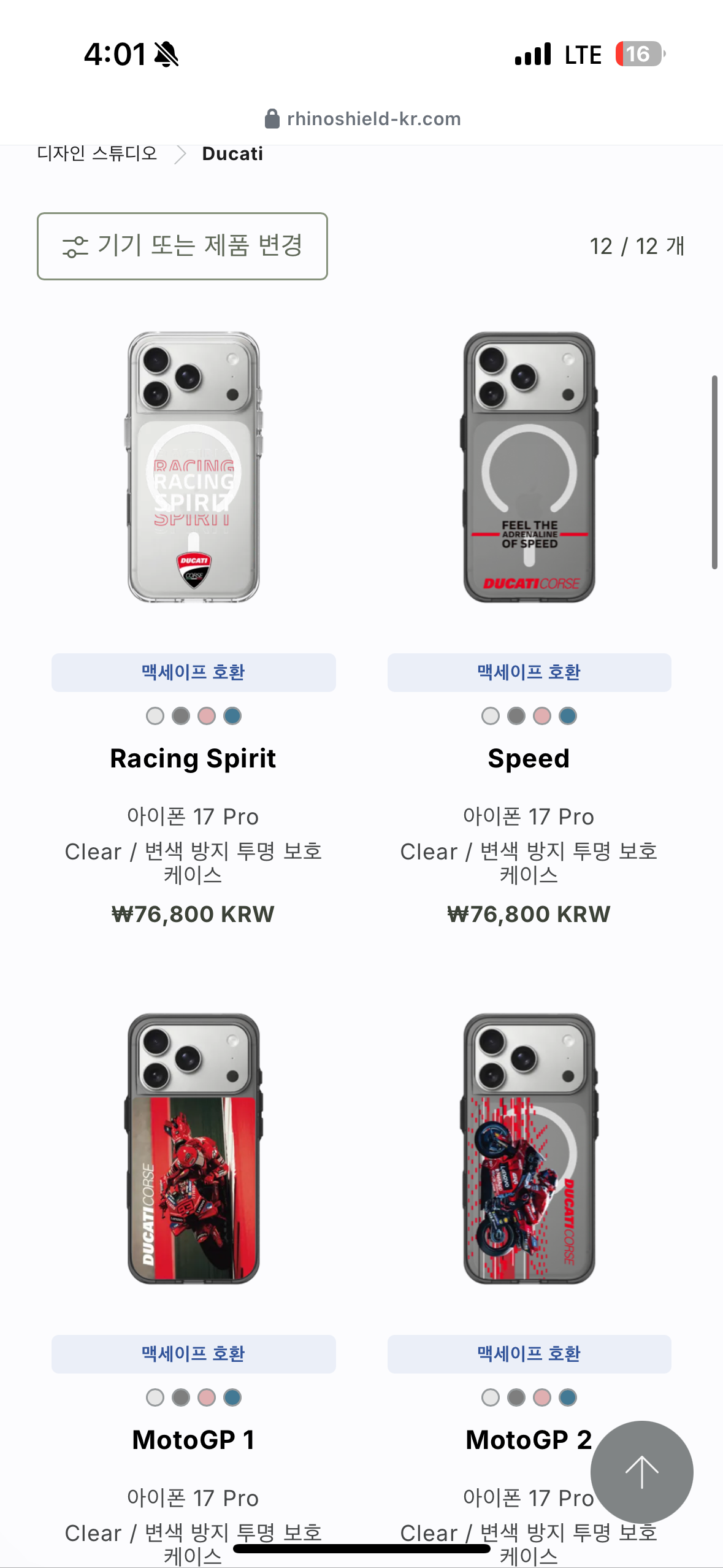Select the pink swatch for Racing Spirit
This screenshot has height=1568, width=723.
click(x=207, y=716)
